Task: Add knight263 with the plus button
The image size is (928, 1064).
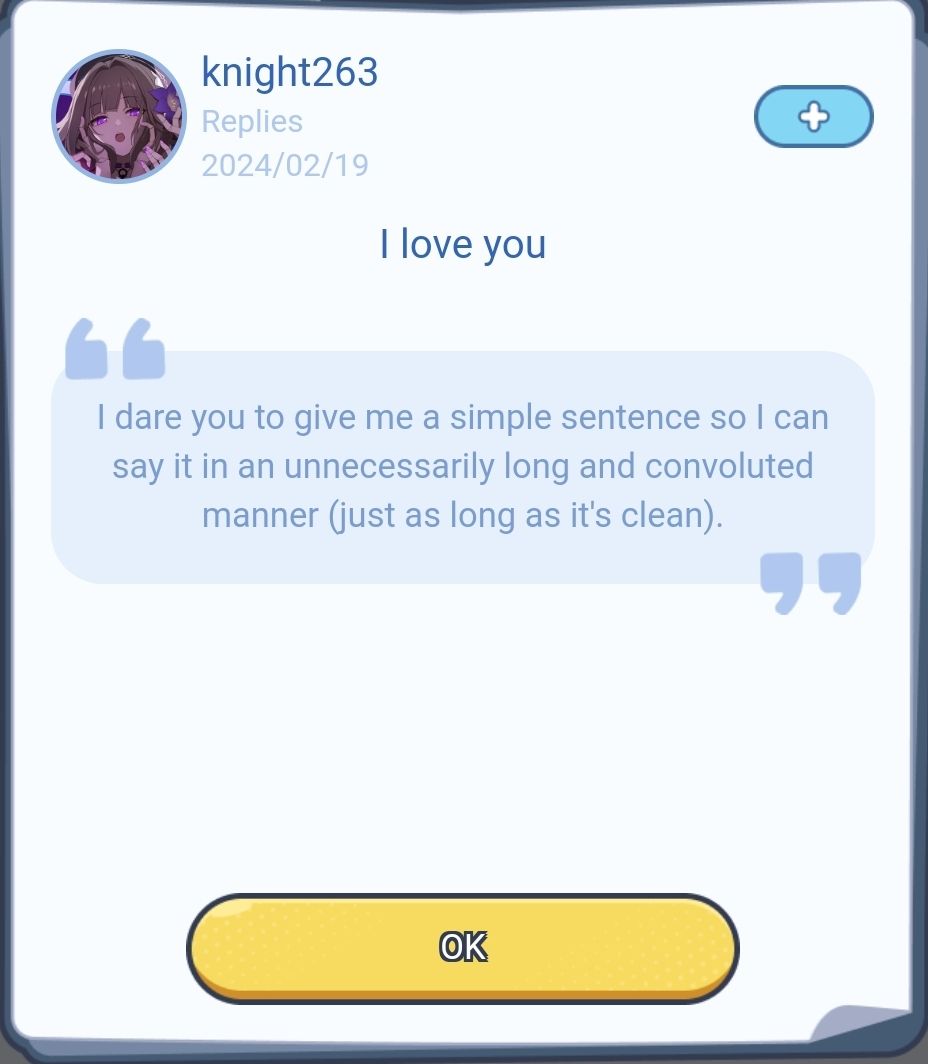Action: point(813,117)
